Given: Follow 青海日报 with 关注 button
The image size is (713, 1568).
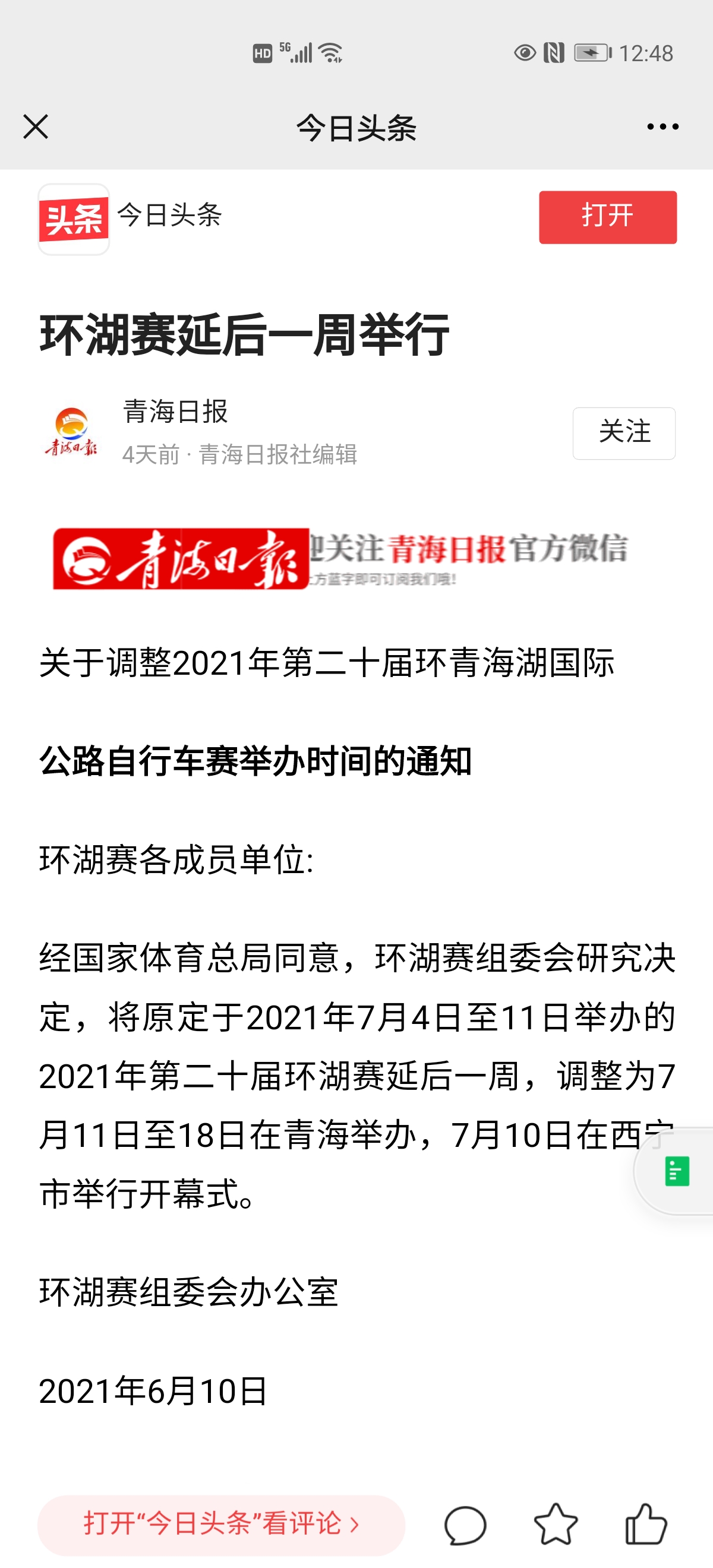Looking at the screenshot, I should pos(623,433).
